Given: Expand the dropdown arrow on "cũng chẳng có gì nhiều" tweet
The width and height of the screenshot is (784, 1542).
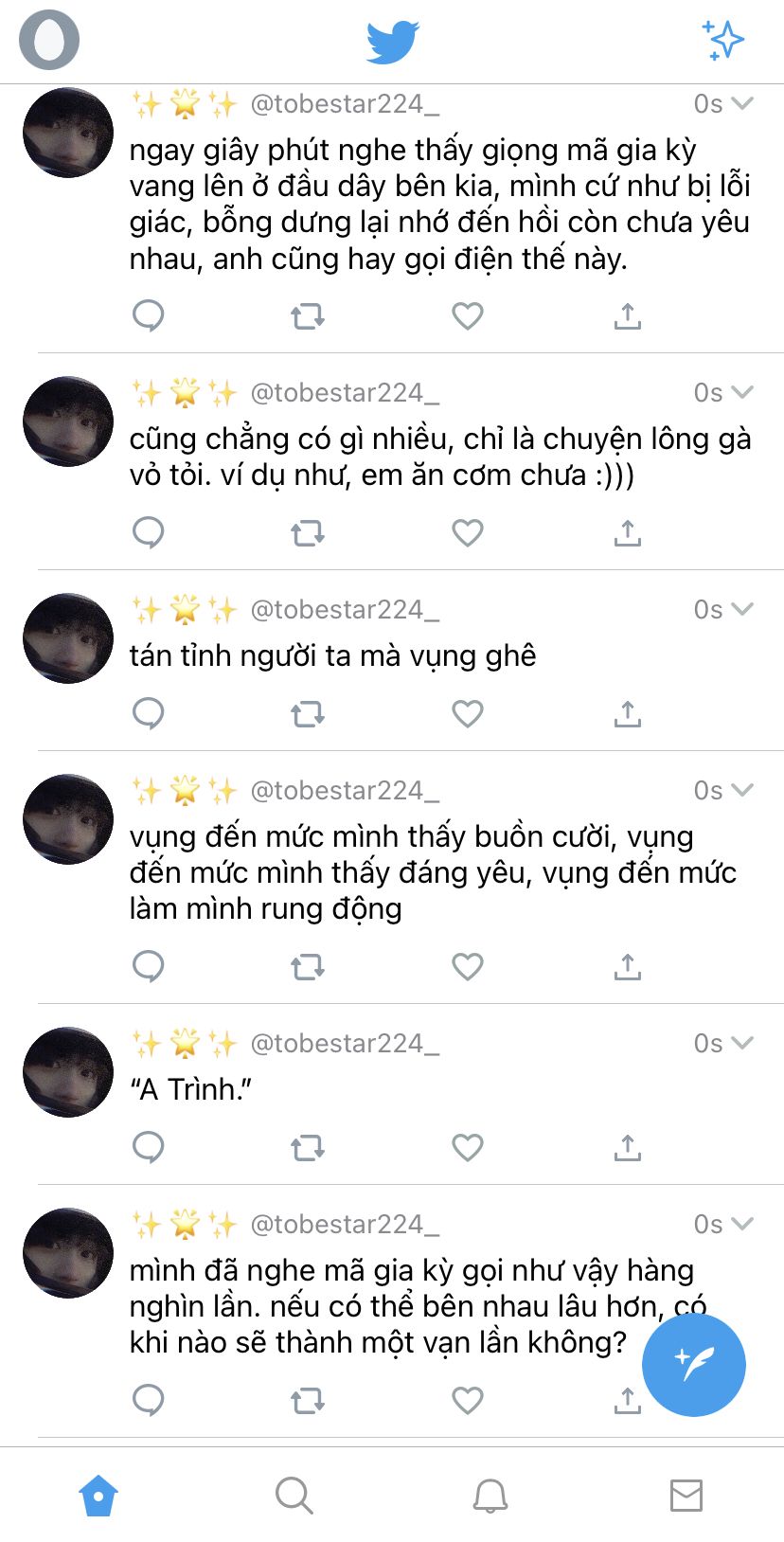Looking at the screenshot, I should [743, 391].
